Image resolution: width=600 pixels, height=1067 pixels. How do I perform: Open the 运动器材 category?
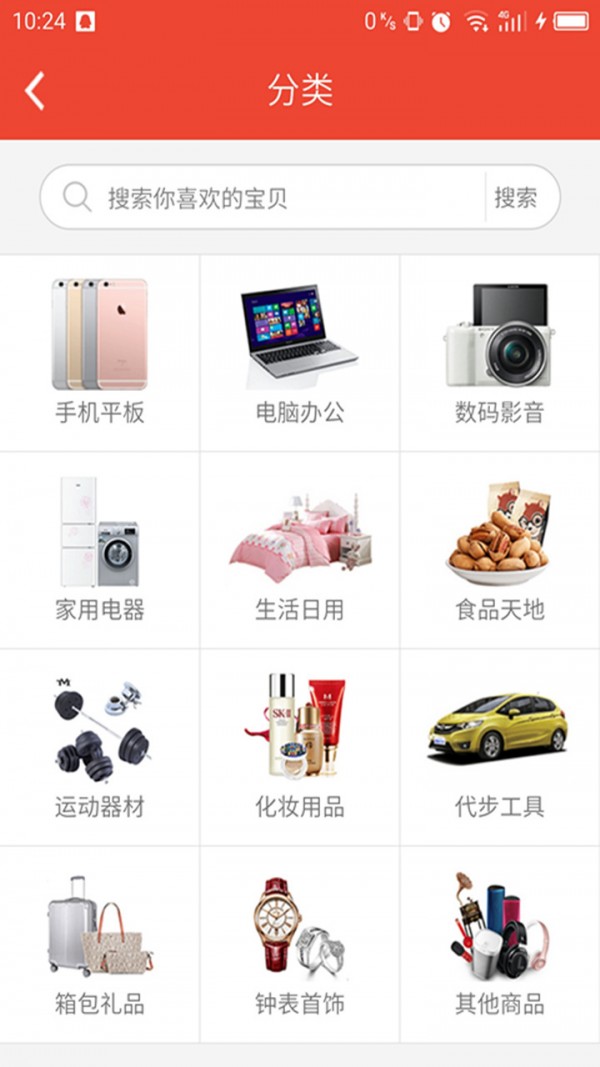(100, 746)
